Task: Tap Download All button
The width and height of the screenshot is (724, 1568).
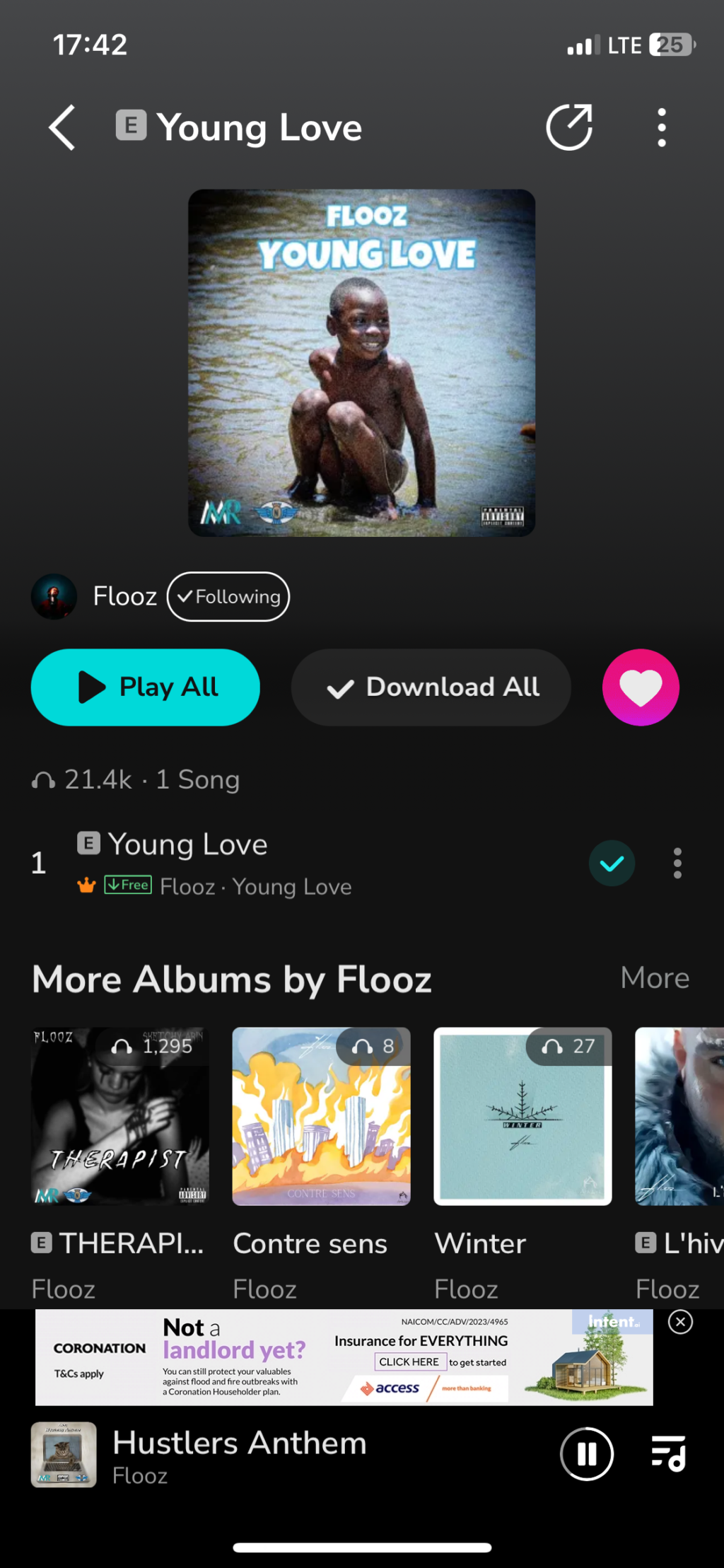Action: (x=431, y=687)
